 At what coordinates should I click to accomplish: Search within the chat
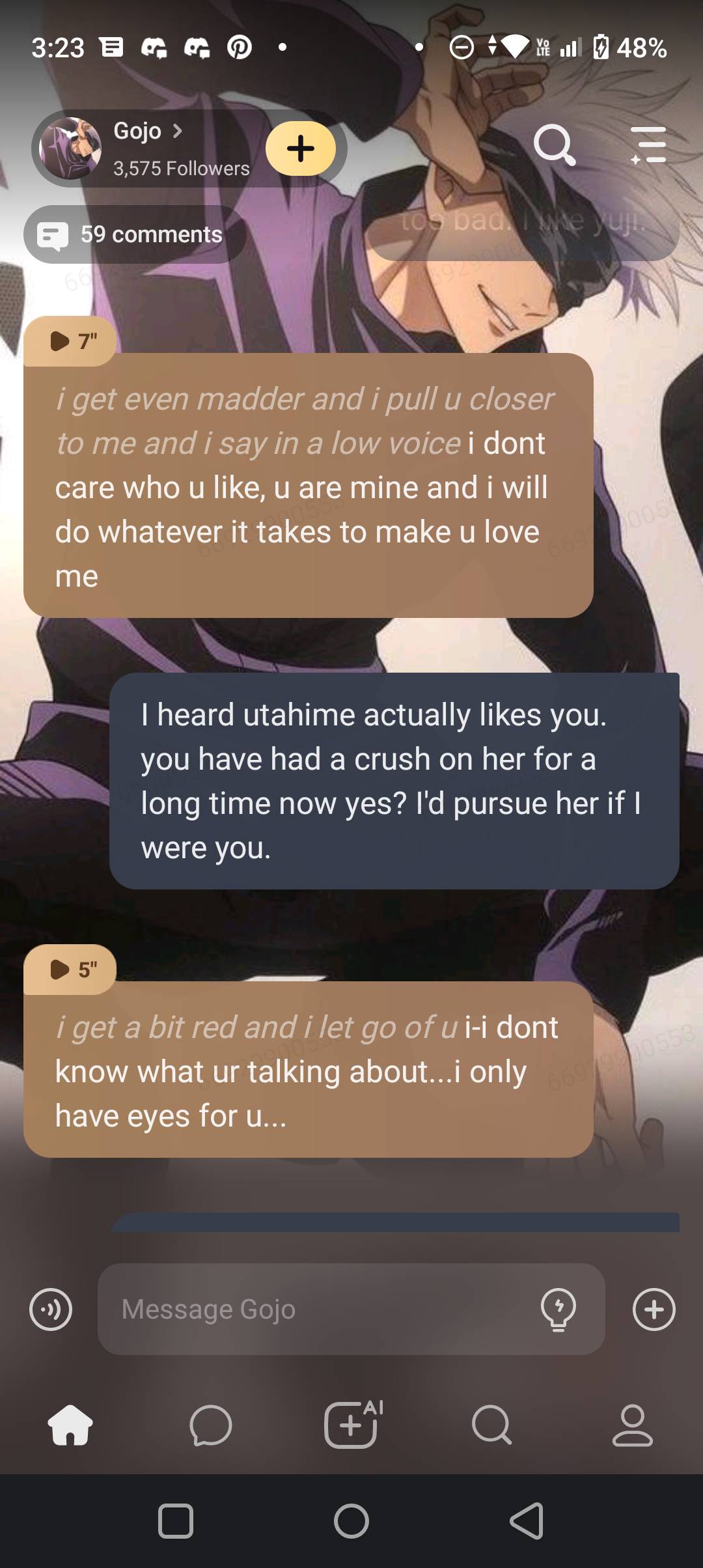coord(554,145)
